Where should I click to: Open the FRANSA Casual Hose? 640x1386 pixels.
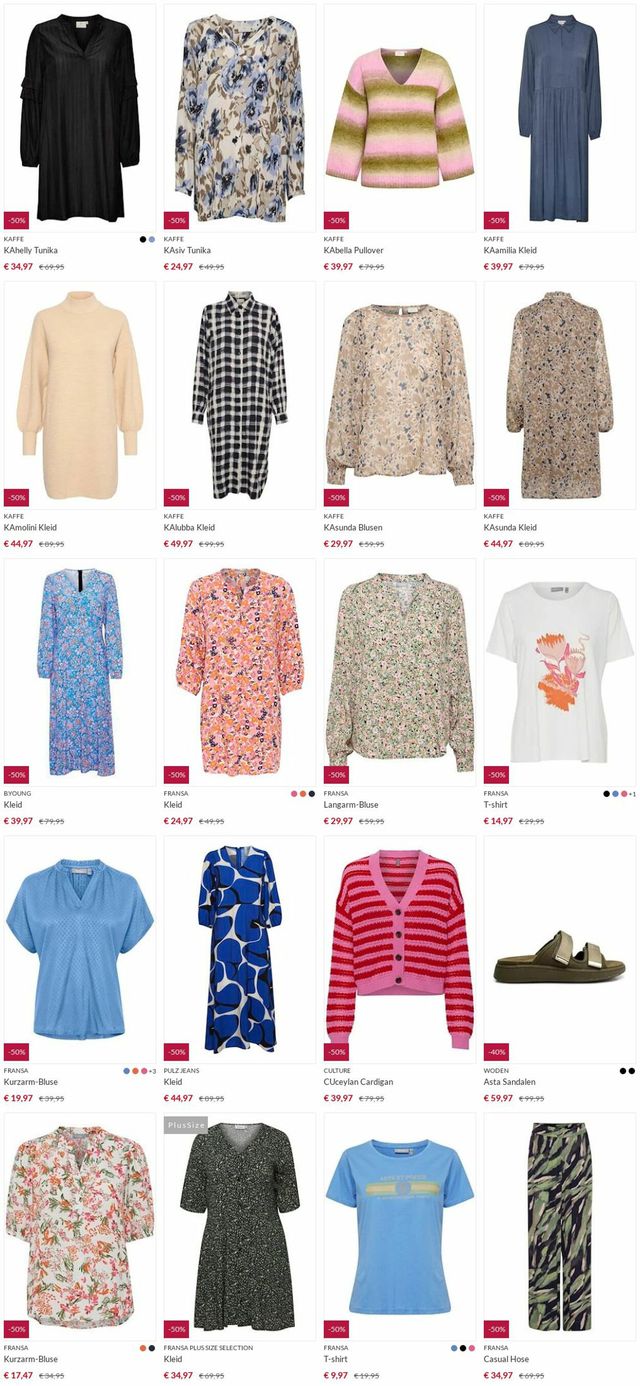pos(560,1226)
